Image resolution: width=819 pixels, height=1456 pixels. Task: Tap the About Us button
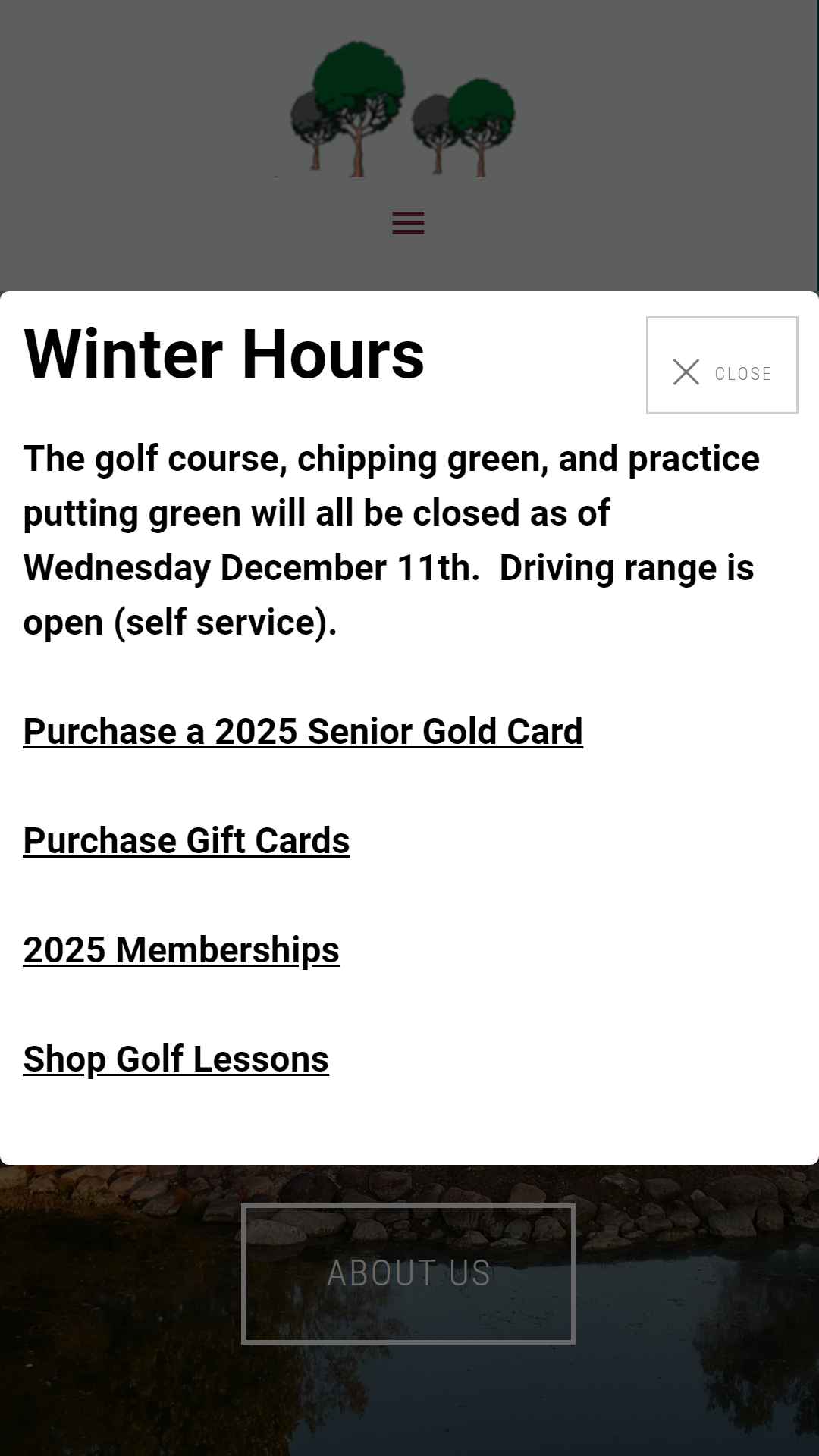(x=408, y=1273)
